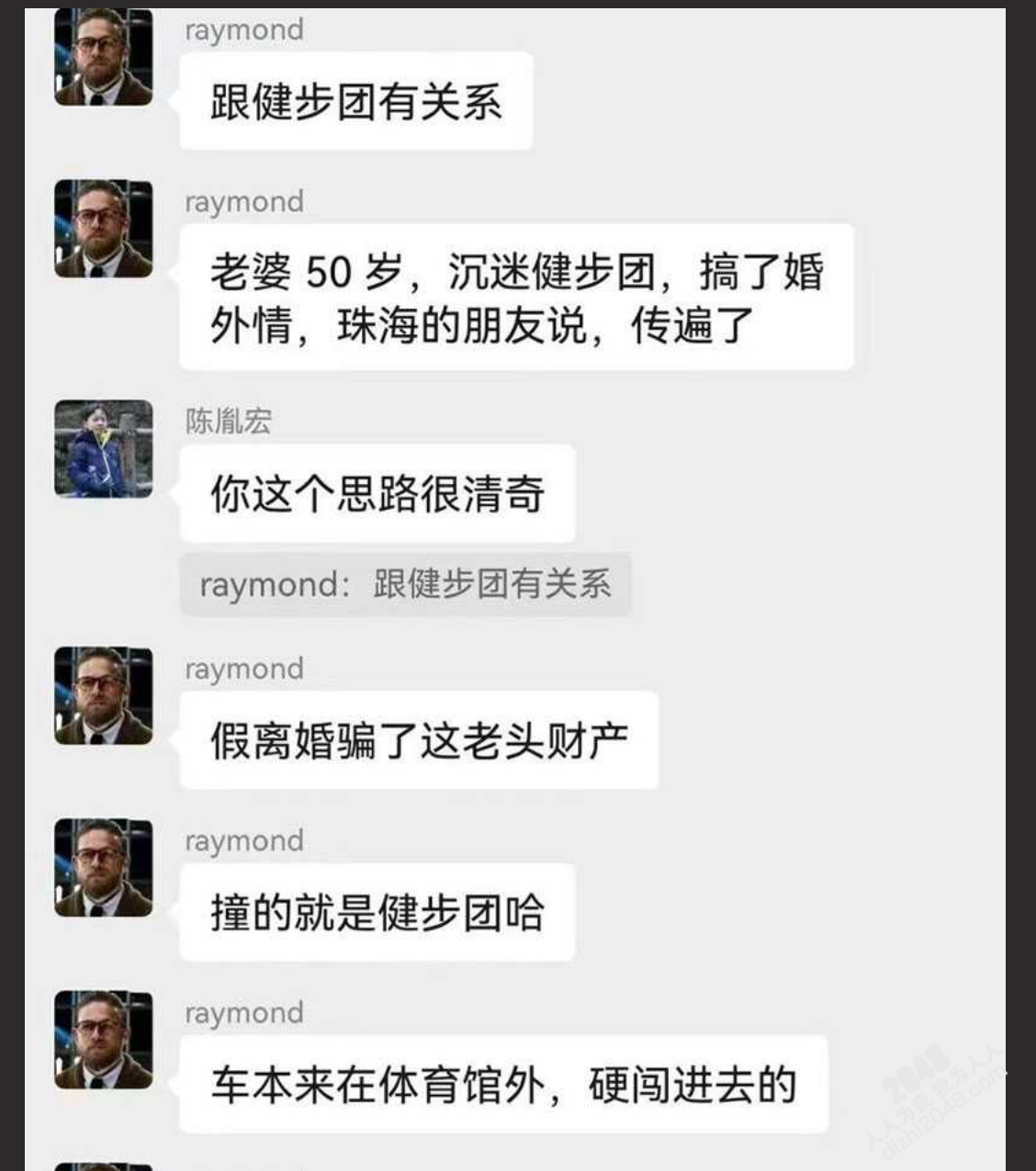Open 陈胤宏's profile avatar
Viewport: 1036px width, 1171px height.
pyautogui.click(x=103, y=449)
